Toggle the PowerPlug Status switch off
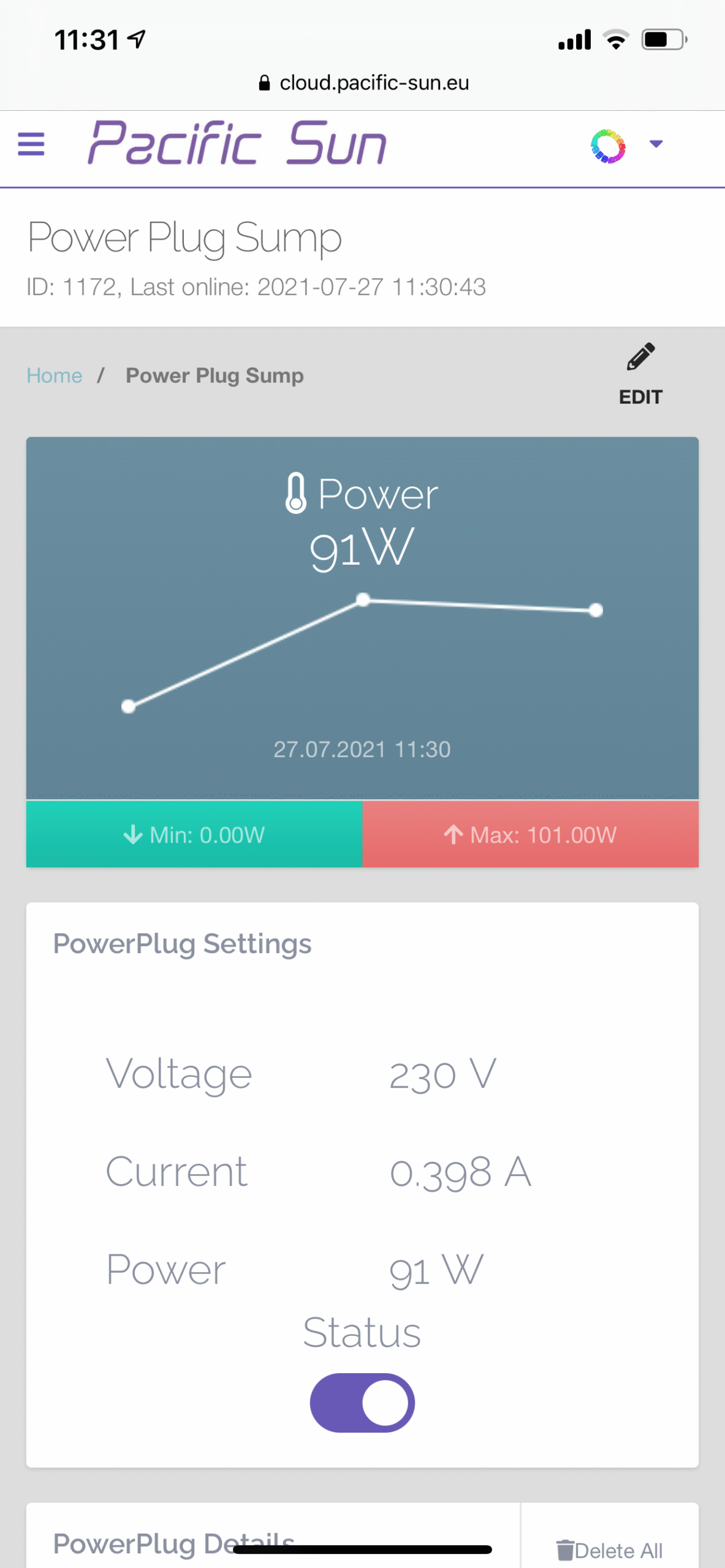The height and width of the screenshot is (1568, 725). coord(362,1403)
